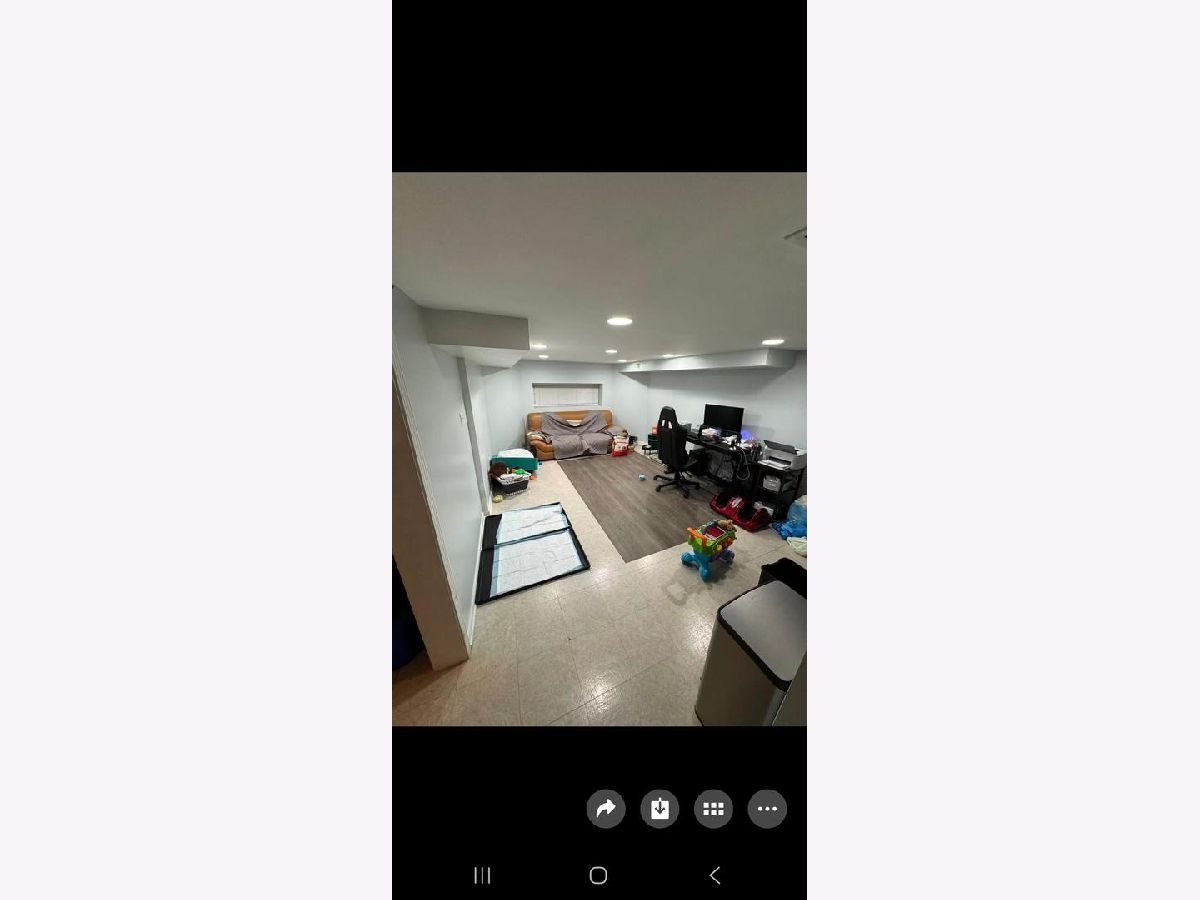This screenshot has width=1200, height=900.
Task: Go to the home screen
Action: click(598, 875)
